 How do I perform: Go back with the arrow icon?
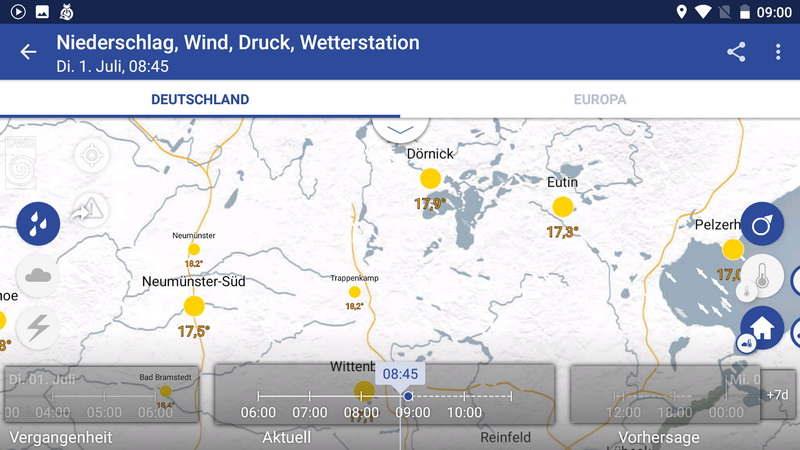[28, 52]
